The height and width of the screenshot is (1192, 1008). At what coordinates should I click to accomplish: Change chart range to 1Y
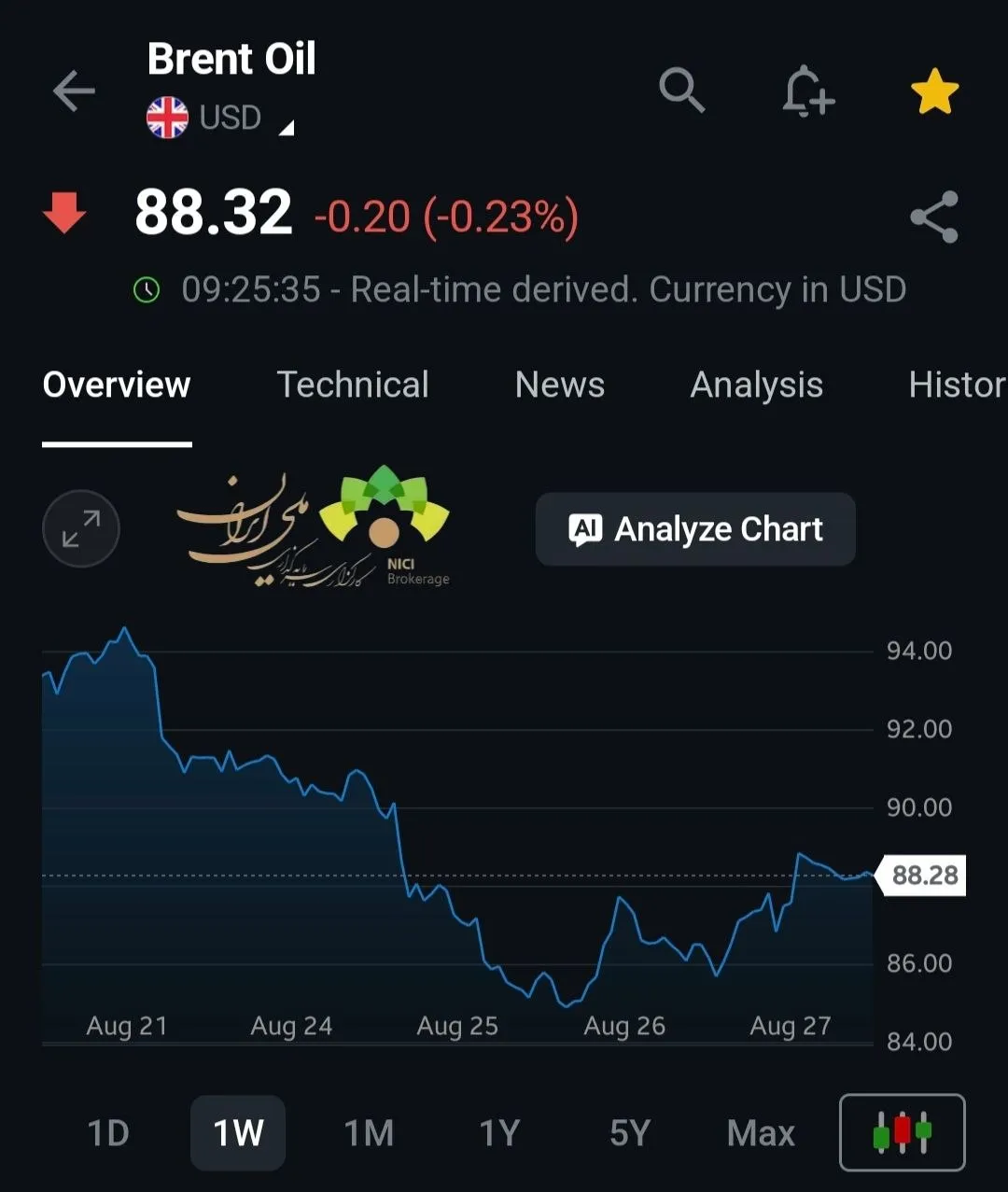[x=499, y=1133]
